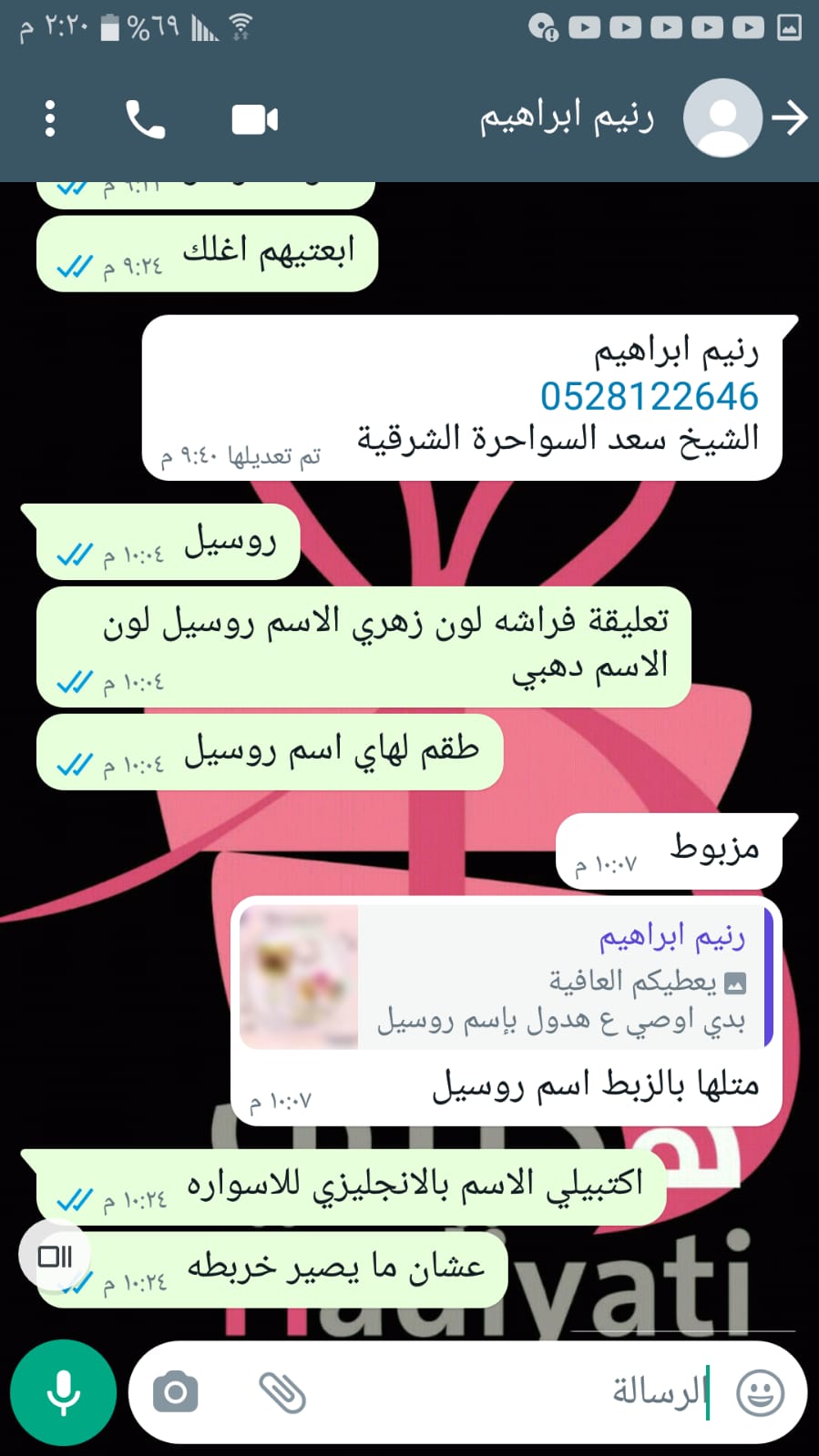The width and height of the screenshot is (819, 1456).
Task: Tap the phone number 0528122646 link
Action: (x=649, y=397)
